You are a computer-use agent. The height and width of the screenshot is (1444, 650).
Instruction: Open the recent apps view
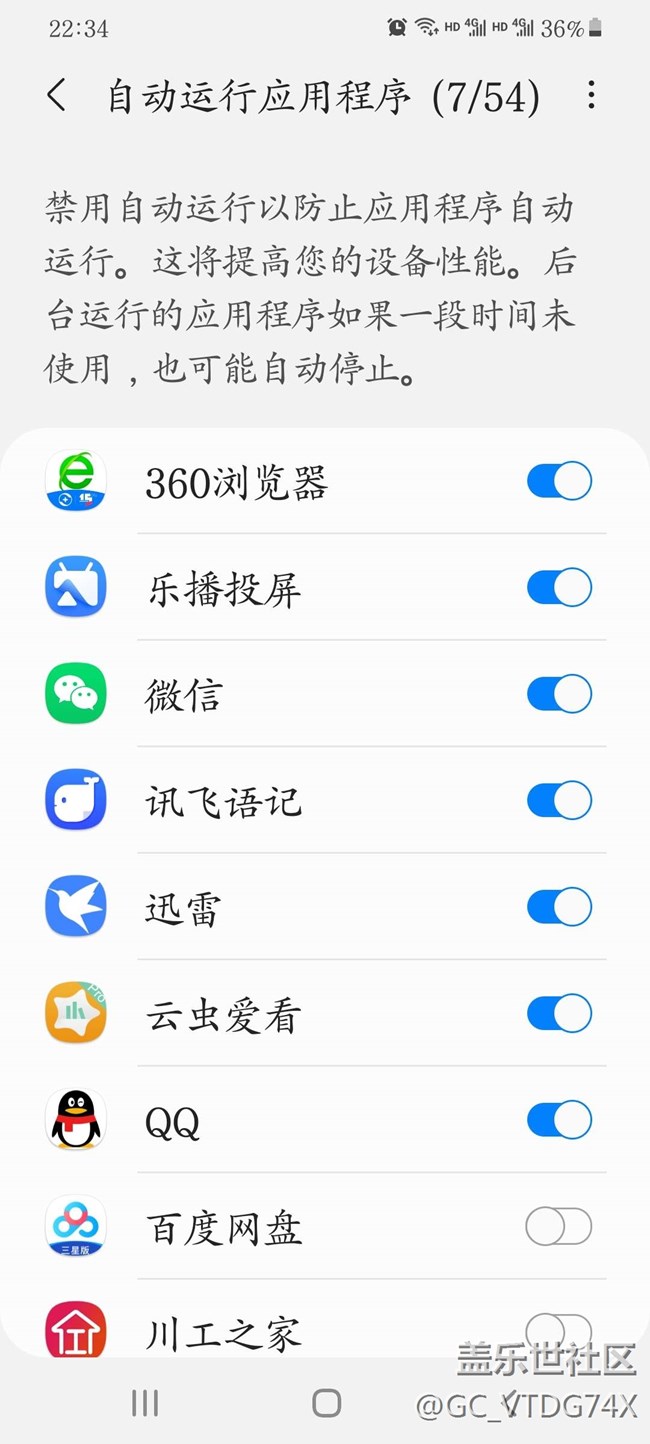click(x=145, y=1403)
